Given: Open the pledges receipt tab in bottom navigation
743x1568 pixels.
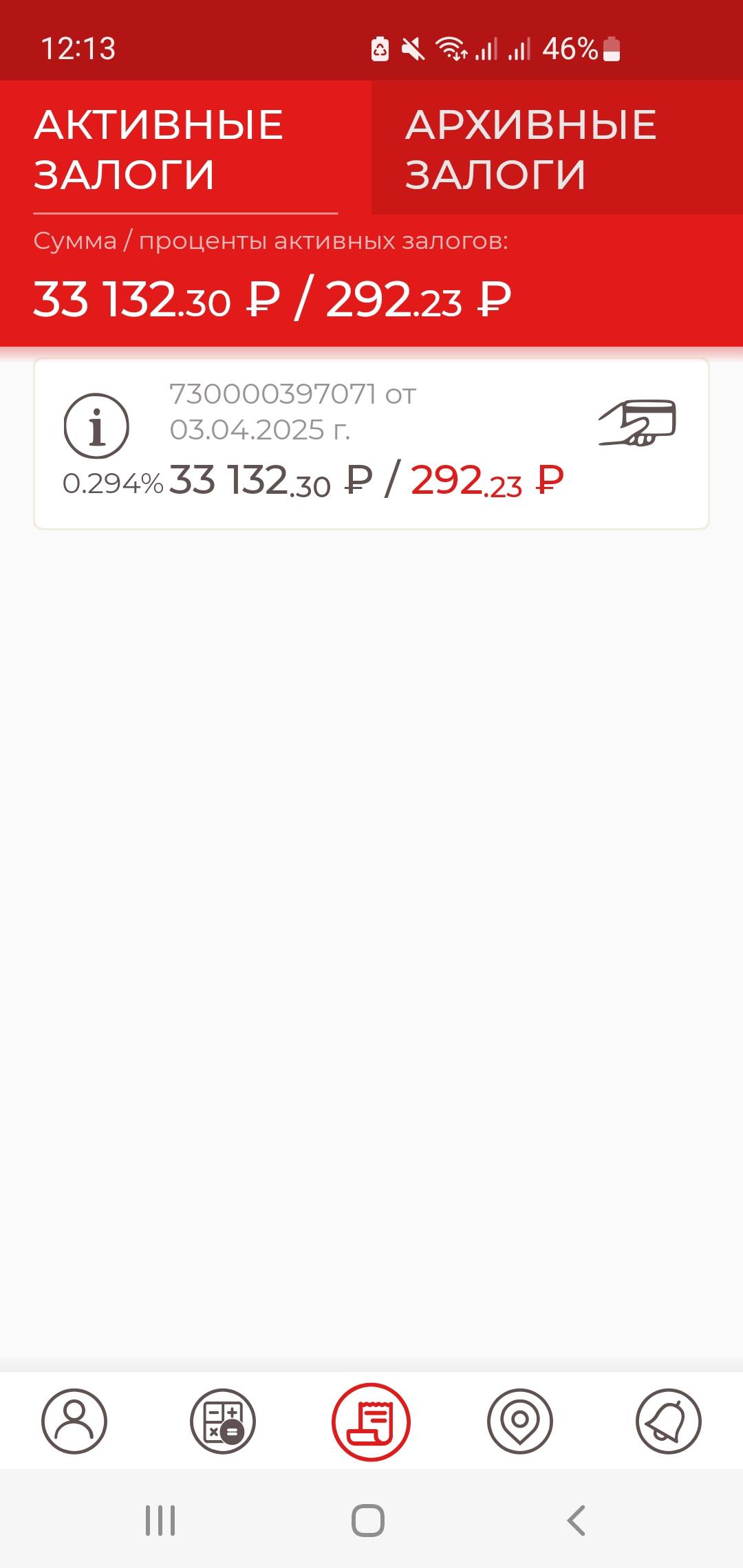Looking at the screenshot, I should [371, 1421].
